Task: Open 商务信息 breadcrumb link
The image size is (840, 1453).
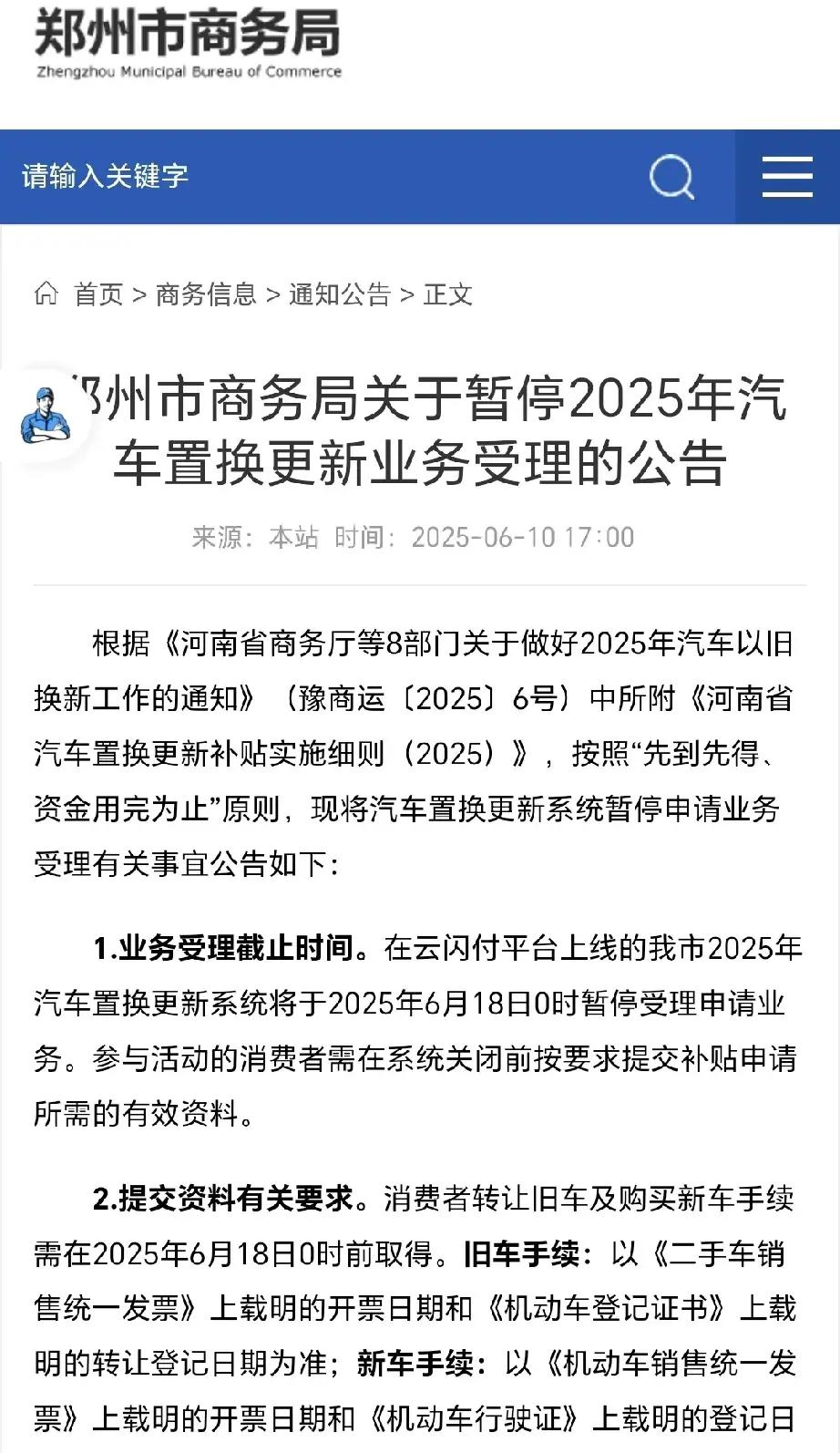Action: tap(206, 294)
